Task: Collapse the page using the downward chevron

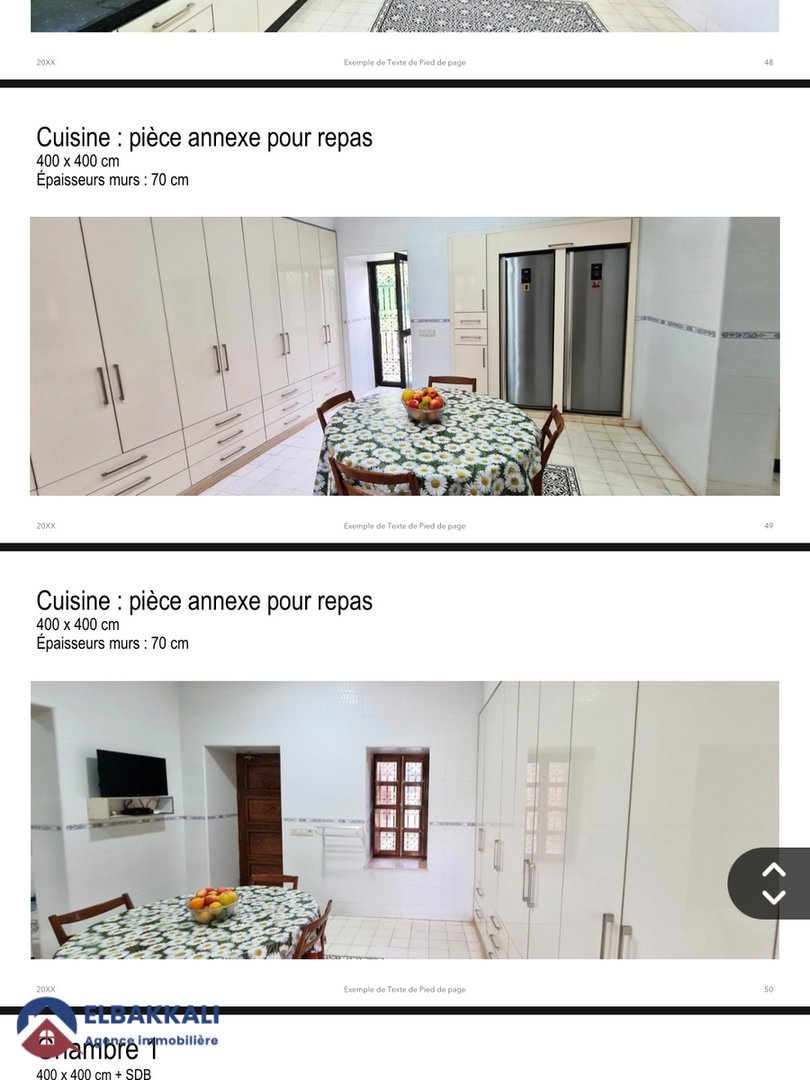Action: pos(773,897)
